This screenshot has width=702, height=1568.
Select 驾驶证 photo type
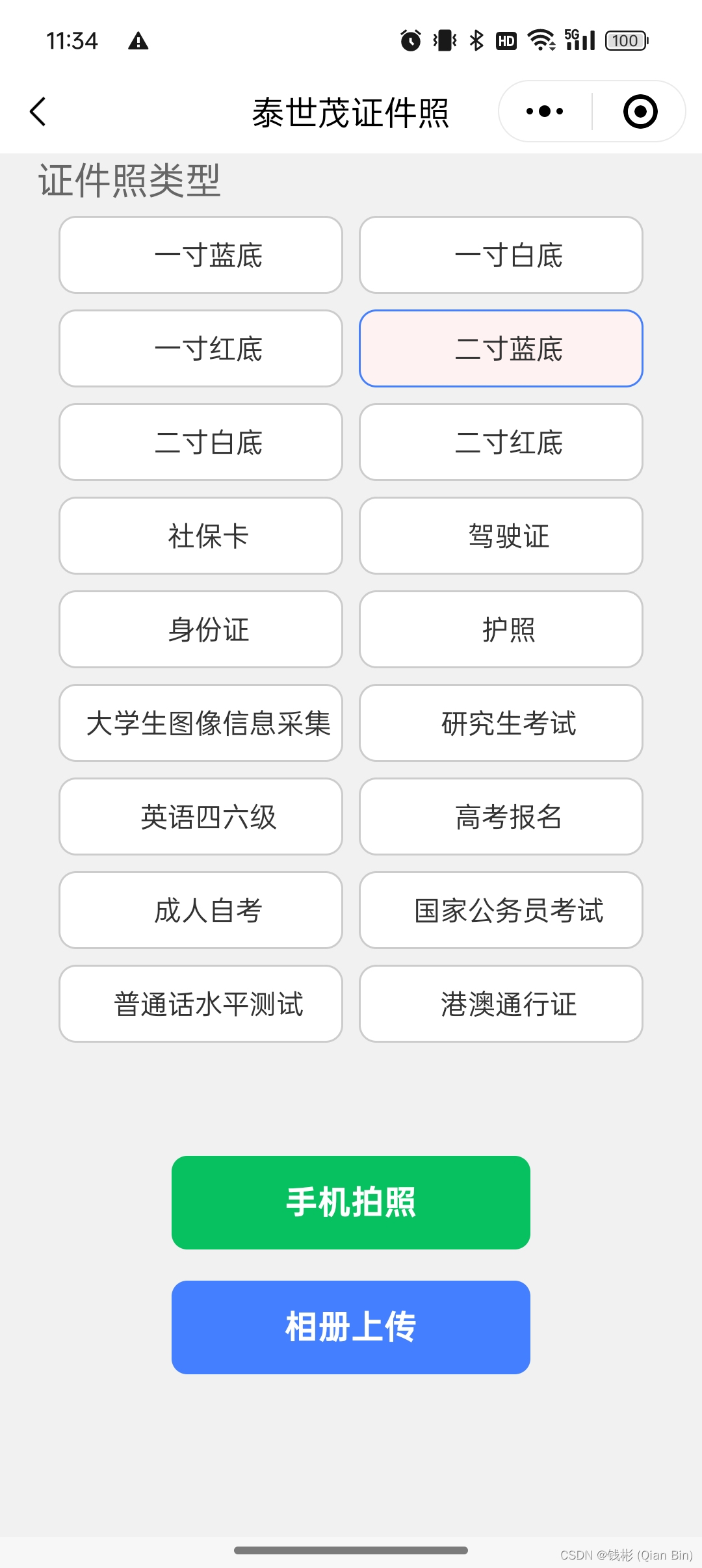point(501,536)
